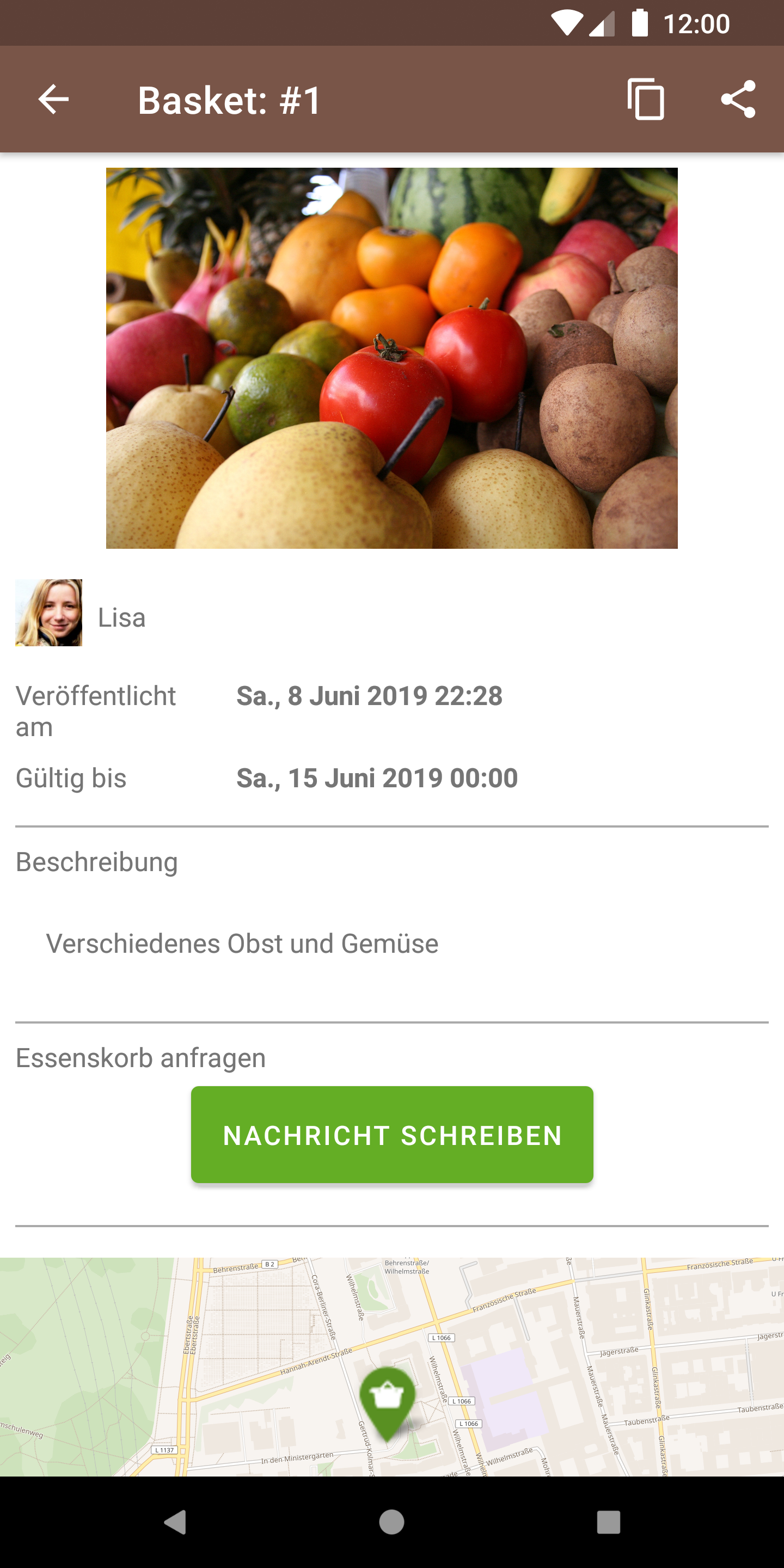Image resolution: width=784 pixels, height=1568 pixels.
Task: Tap the system home button
Action: pyautogui.click(x=391, y=1522)
